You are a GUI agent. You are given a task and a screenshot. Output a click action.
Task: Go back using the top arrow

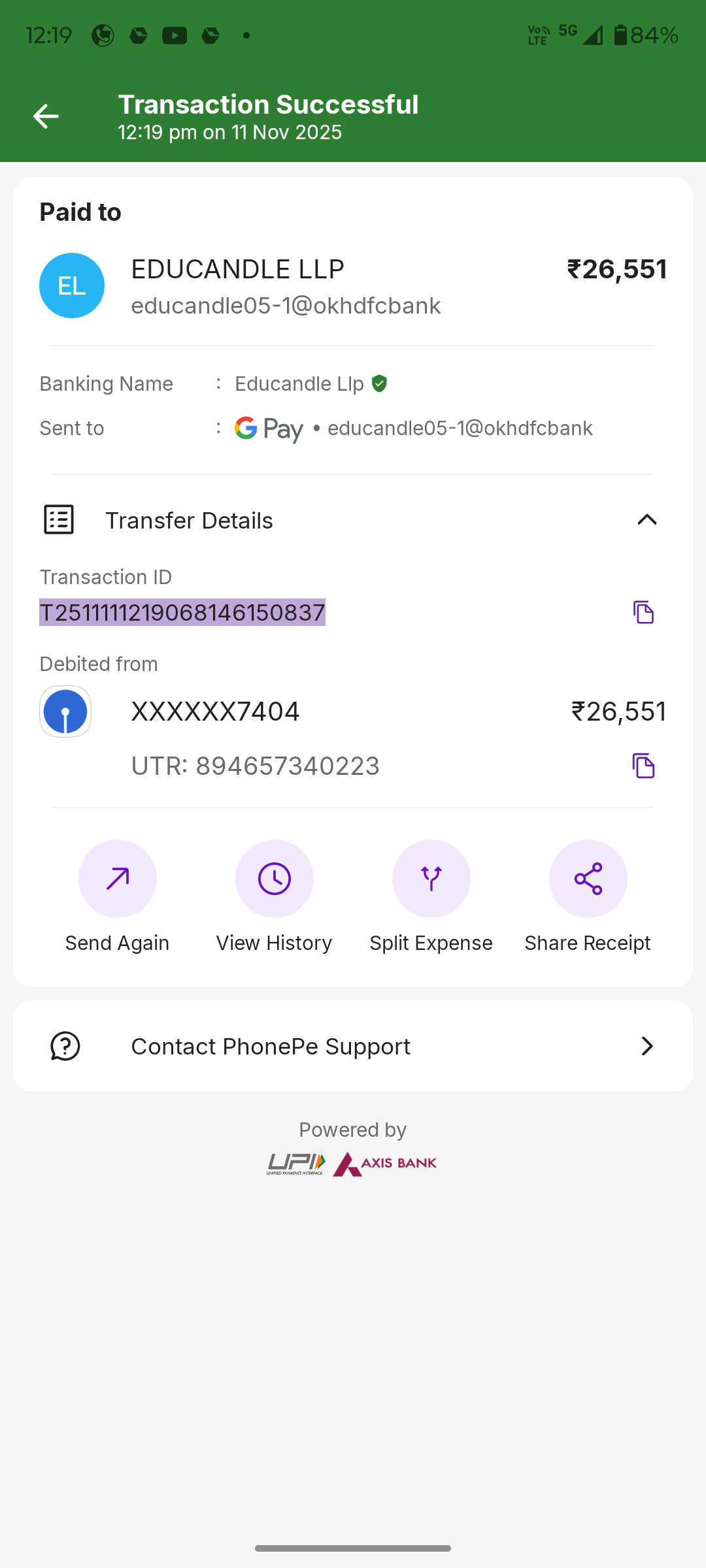pos(46,117)
